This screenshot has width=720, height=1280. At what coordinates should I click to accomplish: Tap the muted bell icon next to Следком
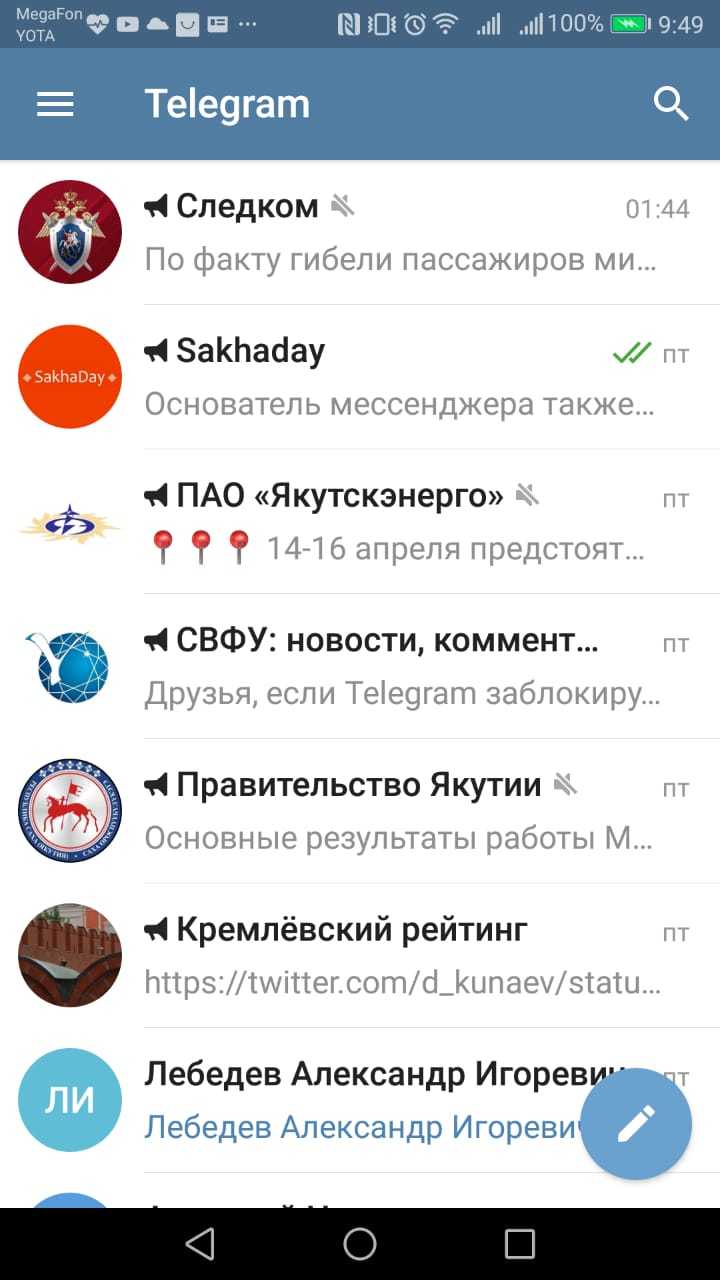342,205
